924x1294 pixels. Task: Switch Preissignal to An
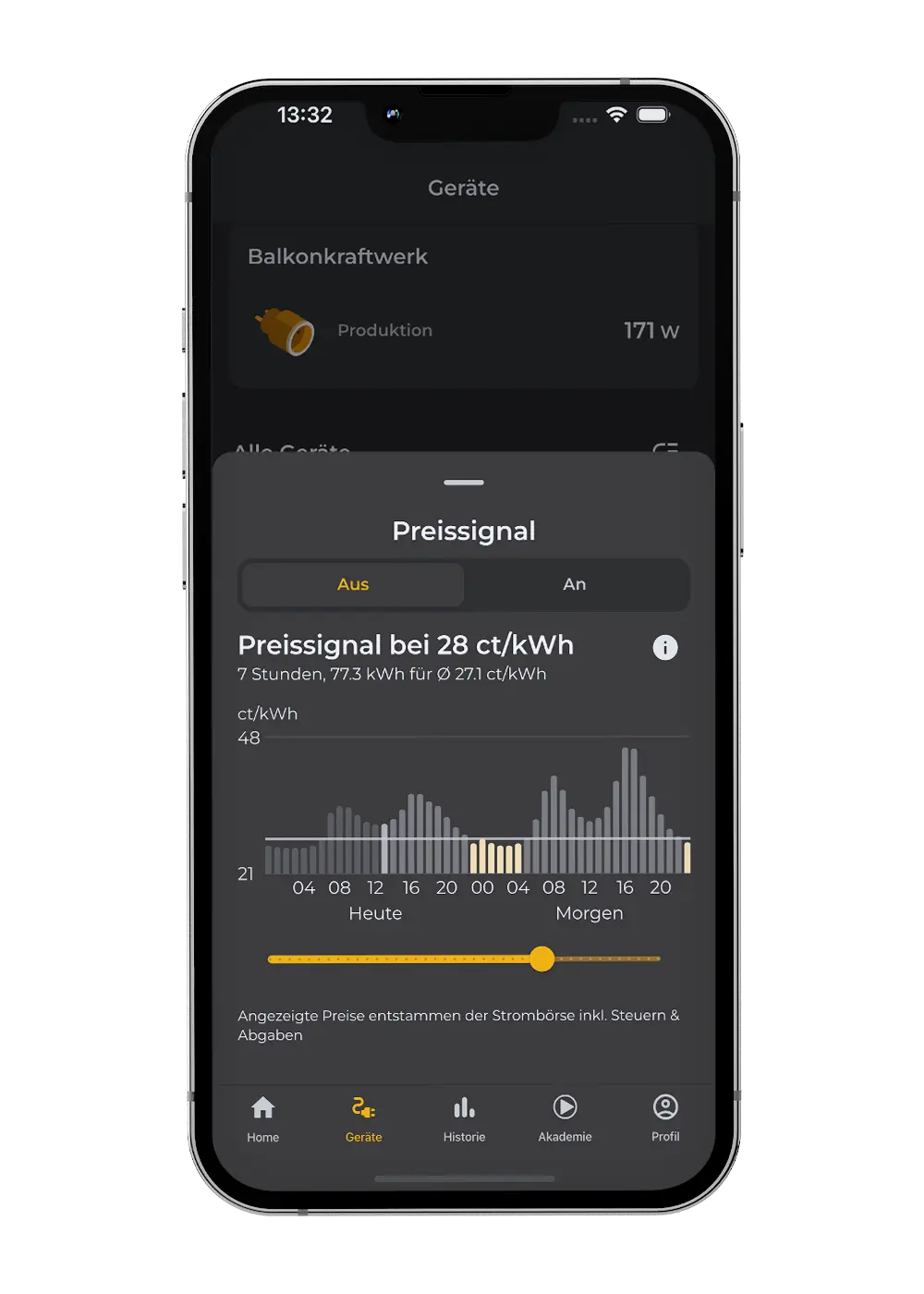coord(574,584)
